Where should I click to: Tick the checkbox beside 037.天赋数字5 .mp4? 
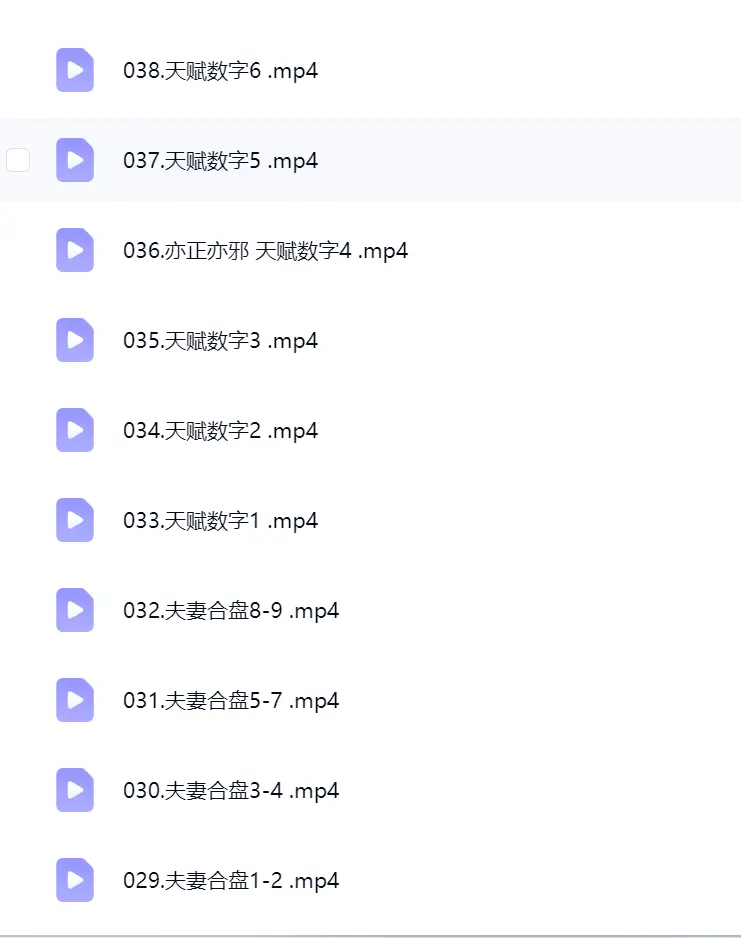point(18,160)
